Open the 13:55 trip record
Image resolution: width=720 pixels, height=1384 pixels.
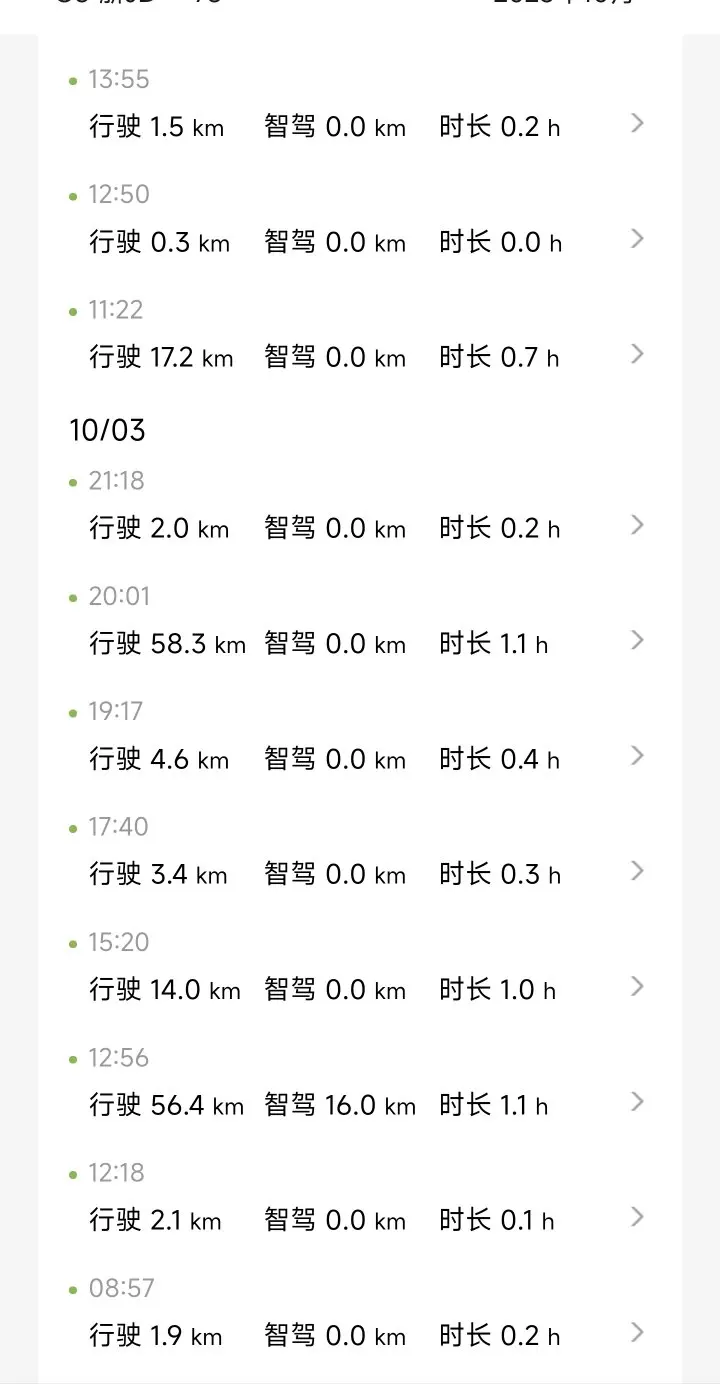pyautogui.click(x=360, y=106)
